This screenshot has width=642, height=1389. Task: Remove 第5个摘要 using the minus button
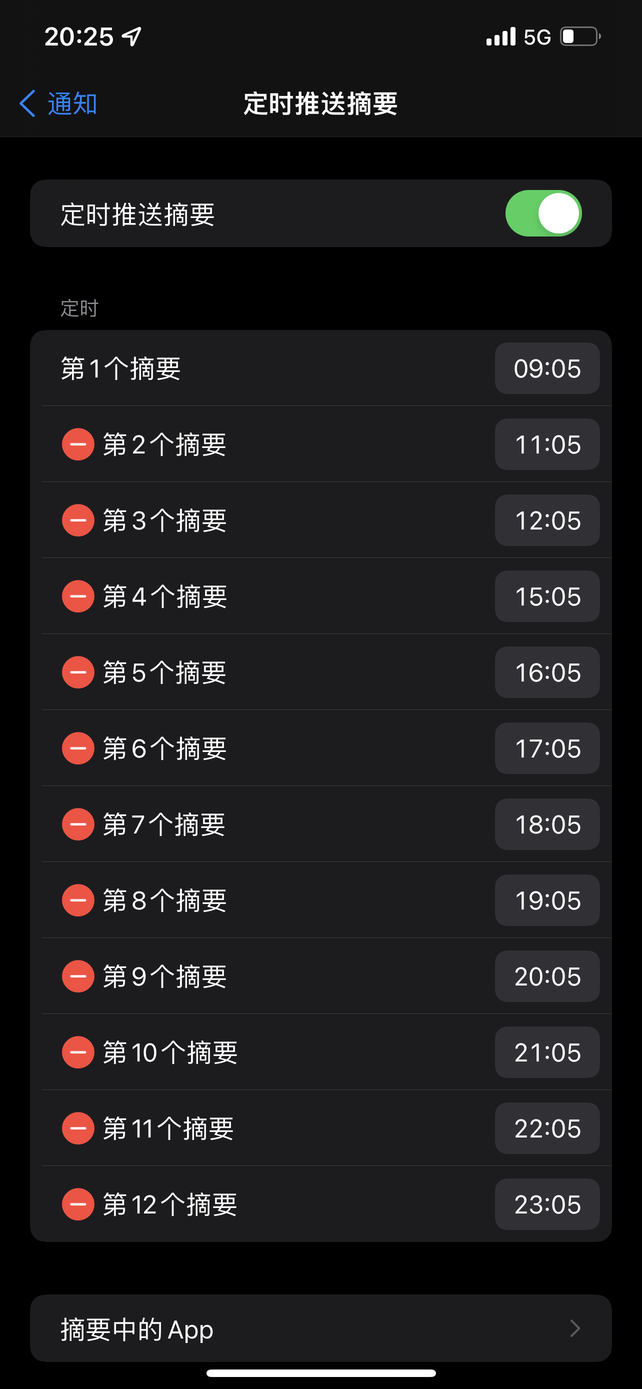tap(78, 673)
